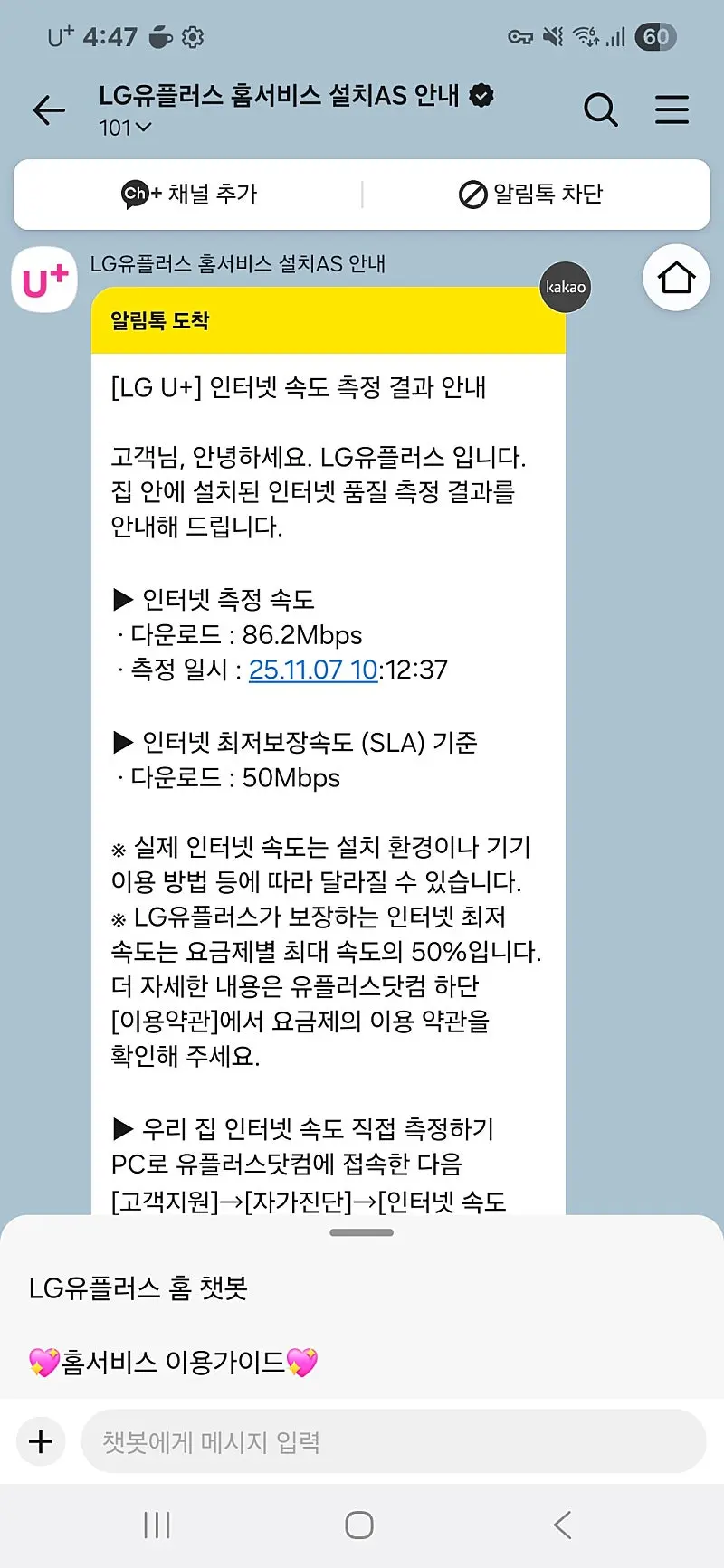Add the channel with 채널 추가

coord(190,194)
